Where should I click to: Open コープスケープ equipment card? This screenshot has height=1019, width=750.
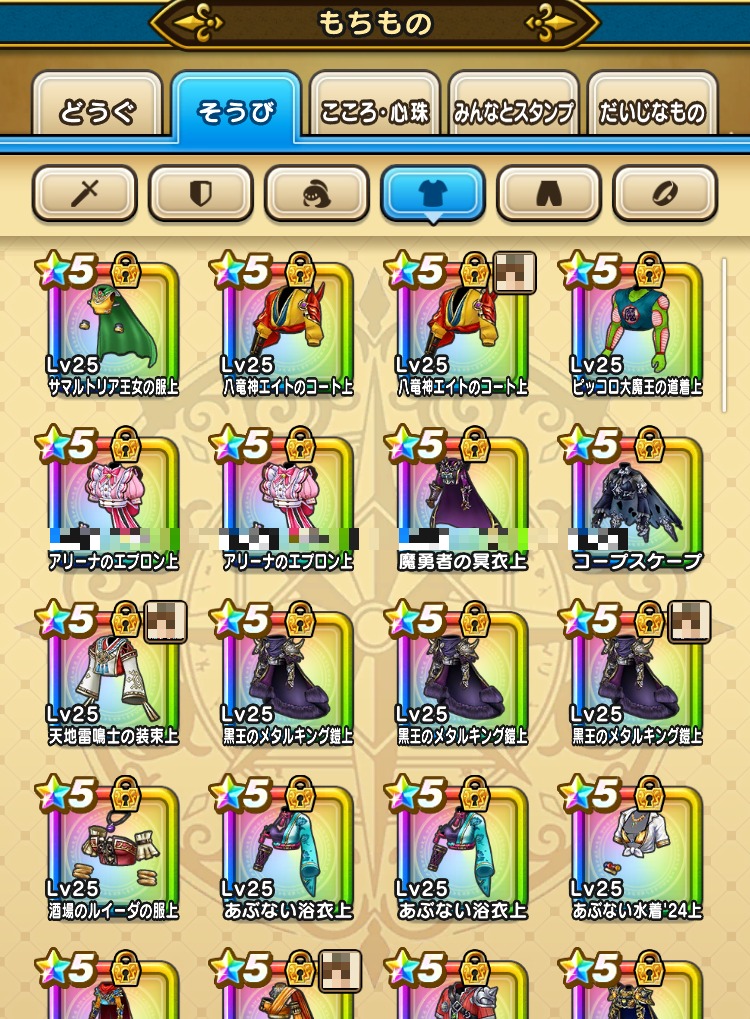point(636,505)
